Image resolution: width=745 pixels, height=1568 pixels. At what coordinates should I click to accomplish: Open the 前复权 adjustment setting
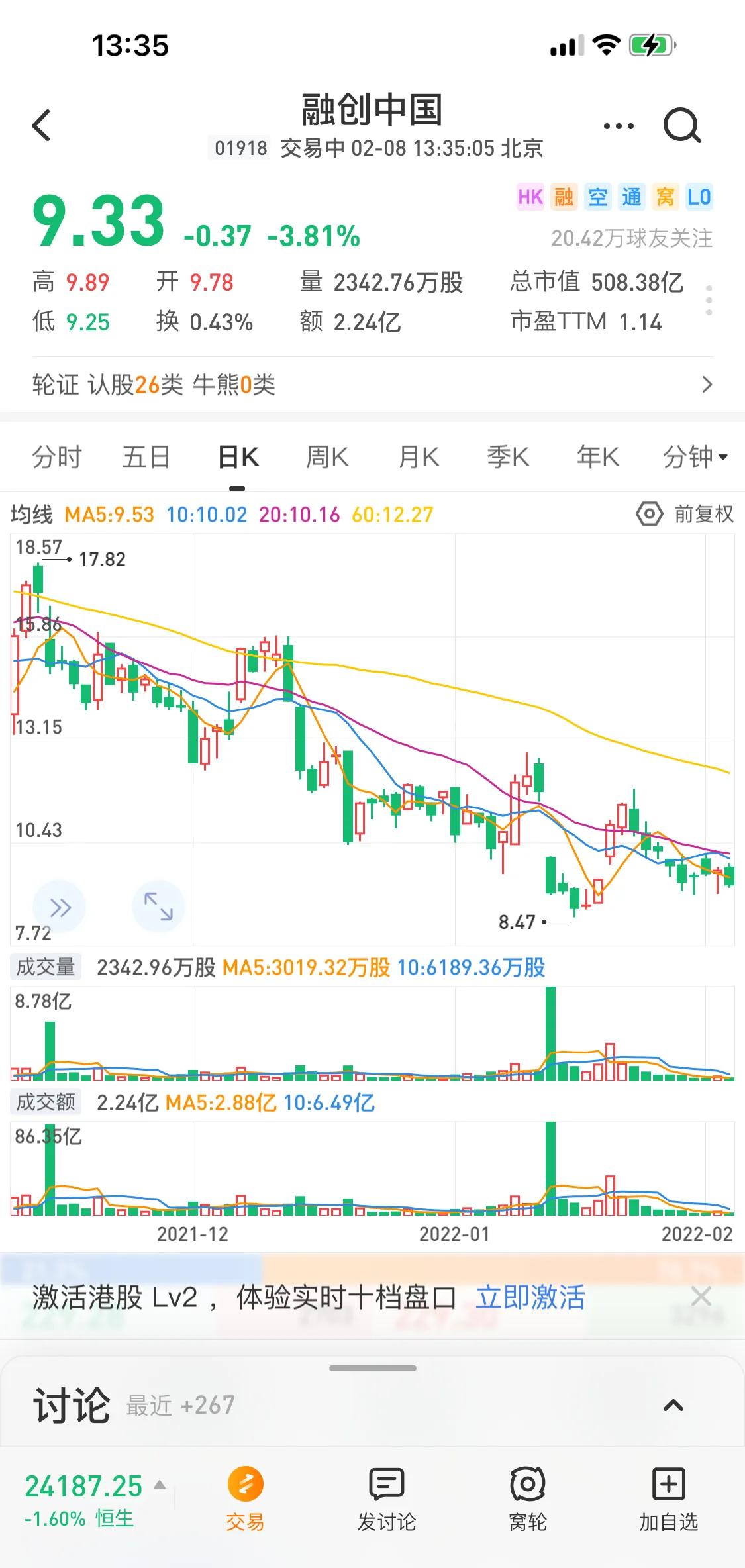tap(685, 514)
